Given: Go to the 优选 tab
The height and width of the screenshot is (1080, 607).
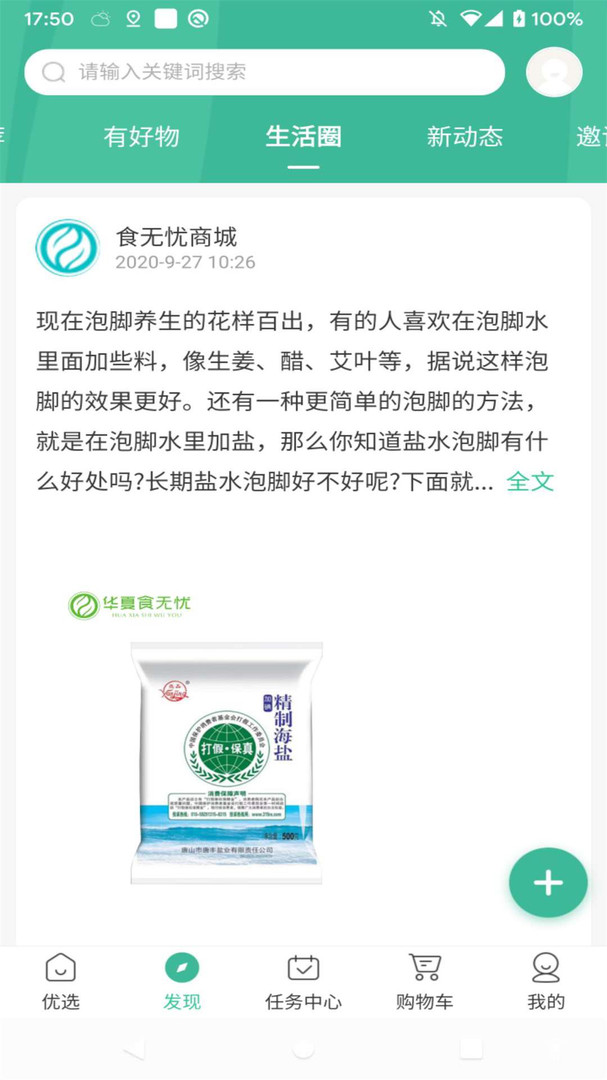Looking at the screenshot, I should 60,981.
